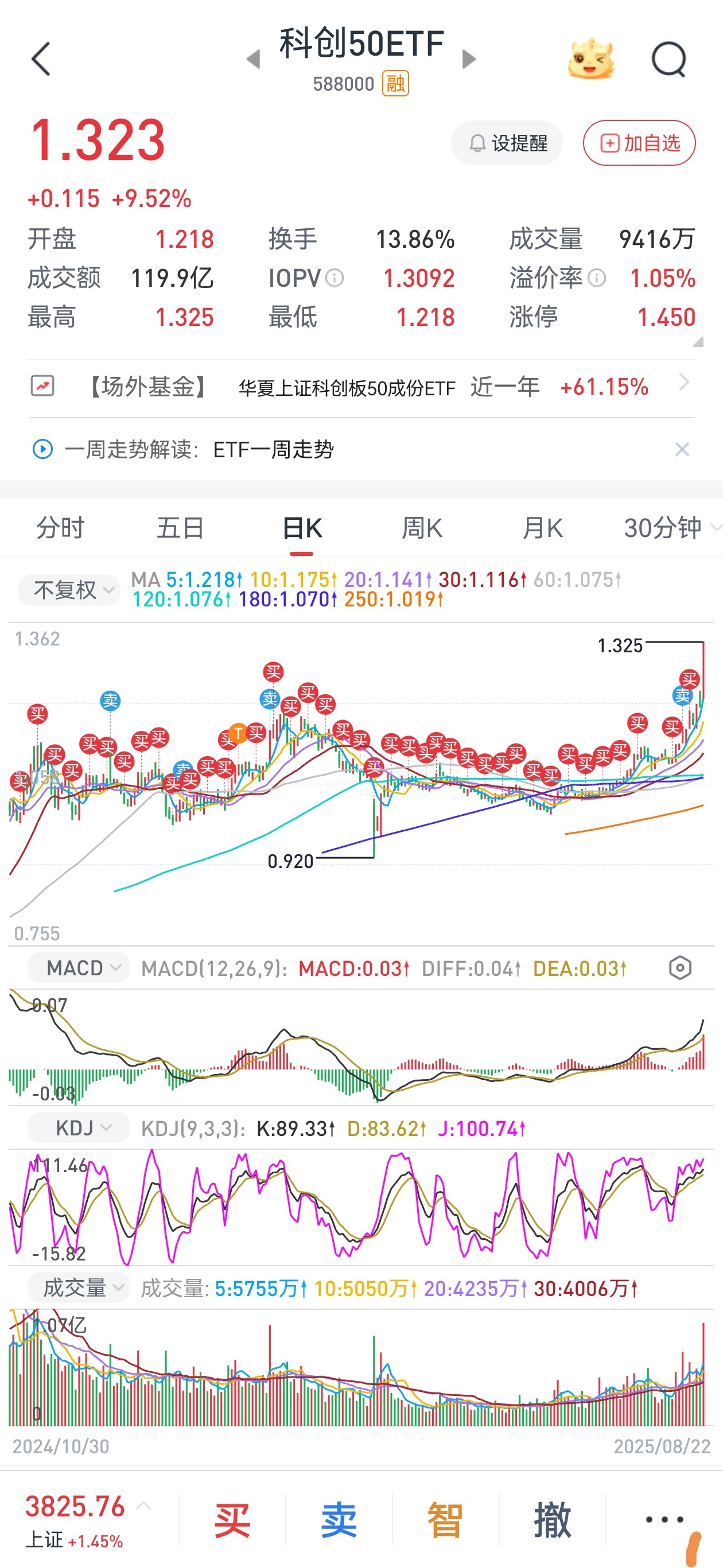Switch to the 分时 chart tab
The height and width of the screenshot is (1568, 723).
tap(60, 528)
